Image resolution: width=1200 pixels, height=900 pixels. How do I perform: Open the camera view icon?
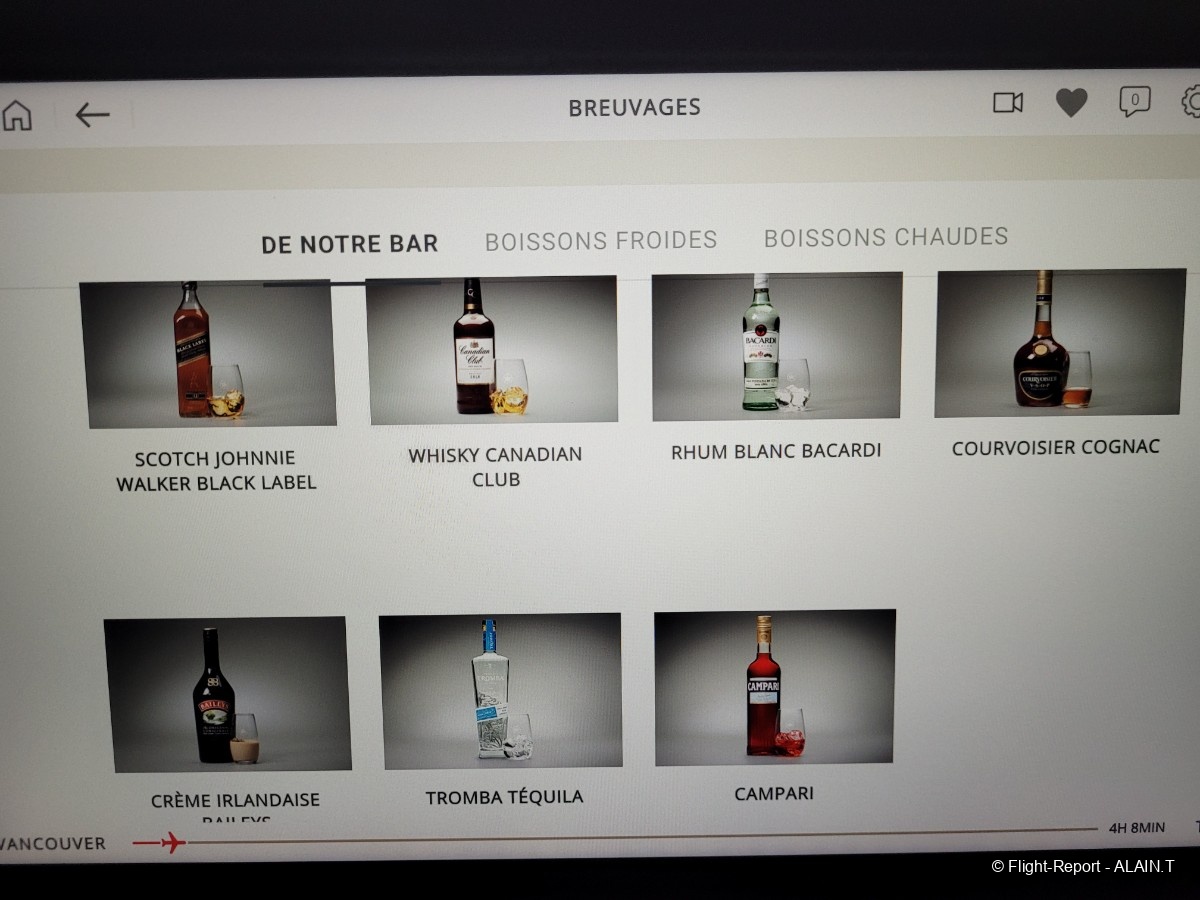pos(1007,103)
